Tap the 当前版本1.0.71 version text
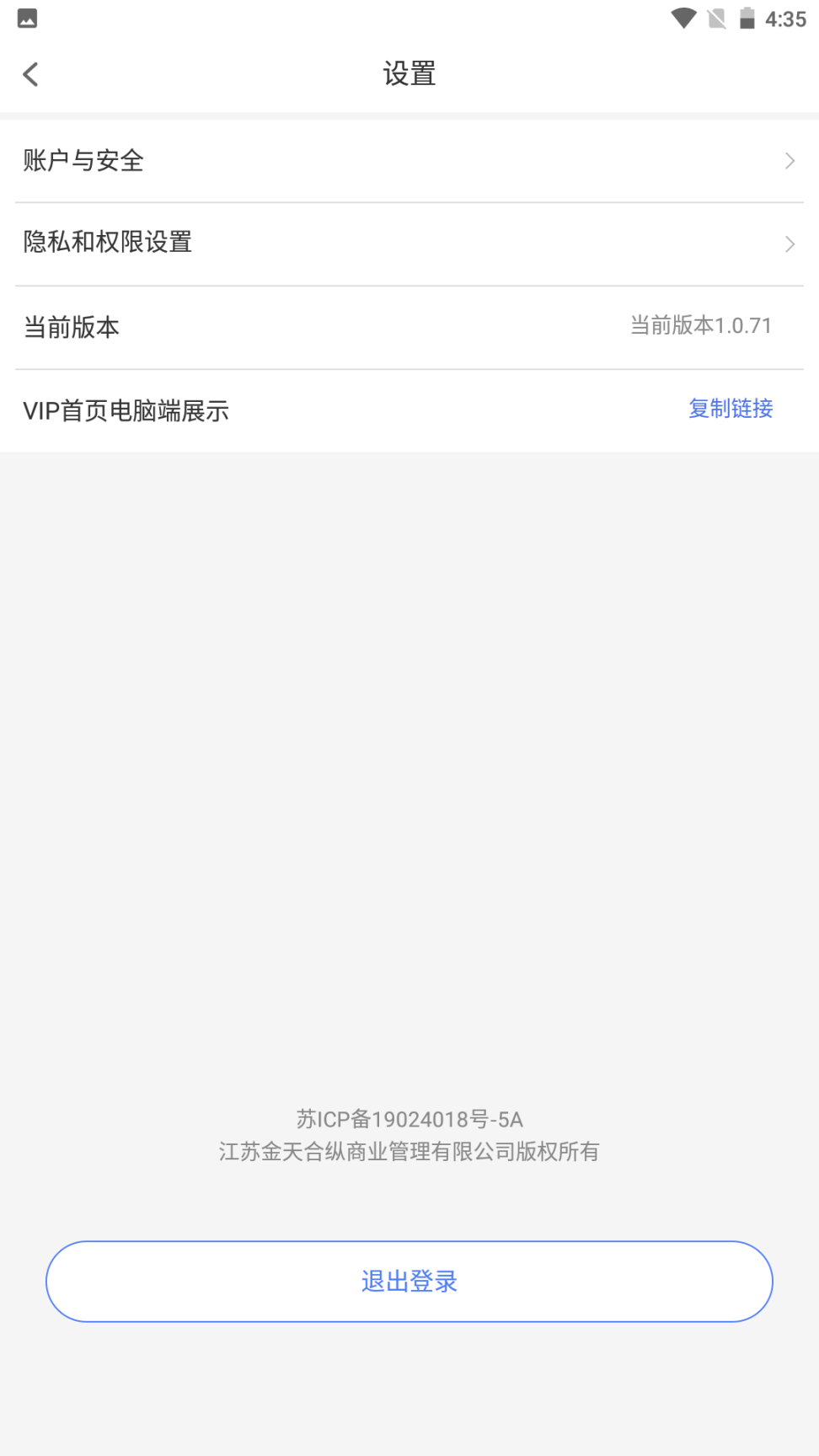The image size is (819, 1456). click(x=703, y=325)
